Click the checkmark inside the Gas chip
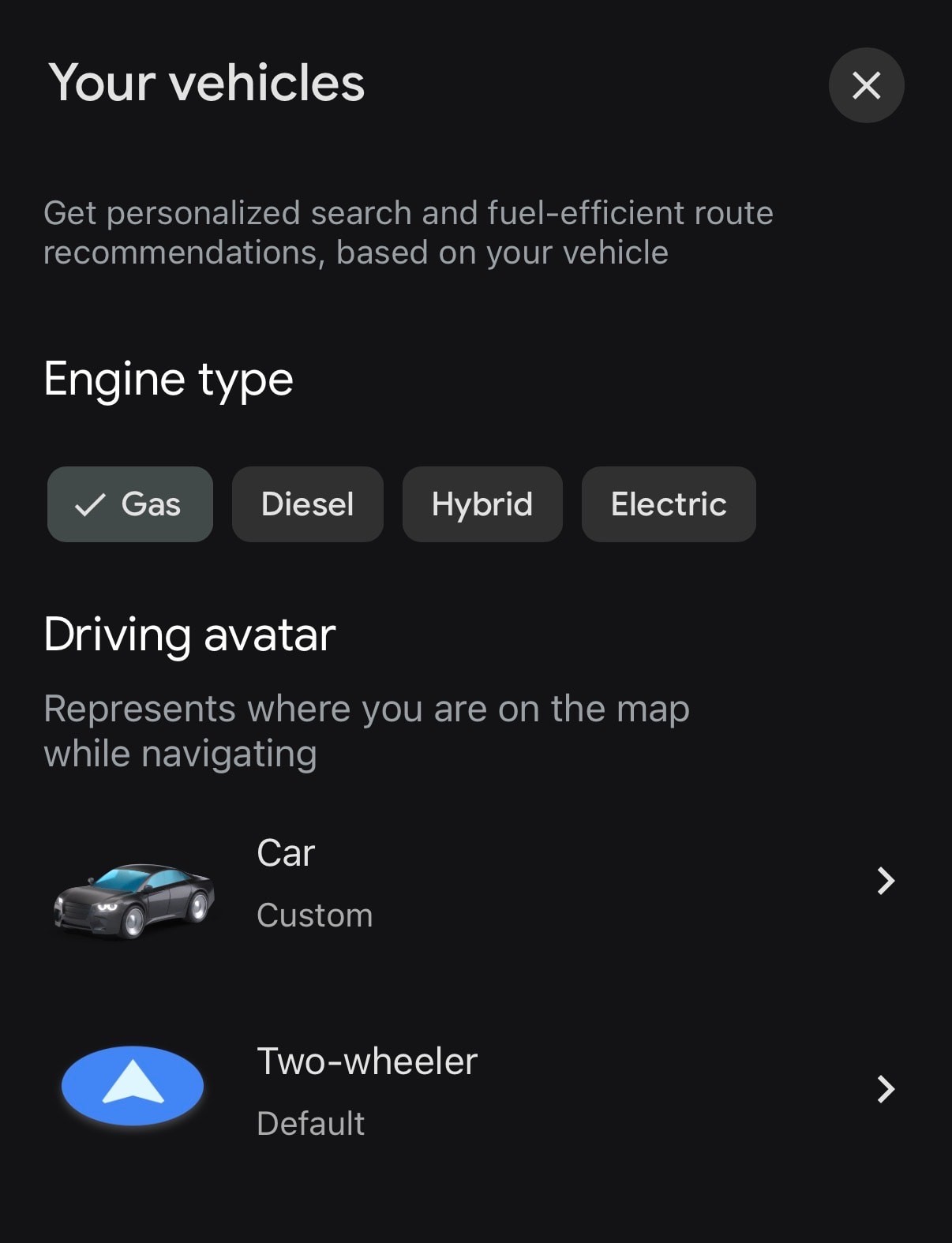 pyautogui.click(x=91, y=504)
